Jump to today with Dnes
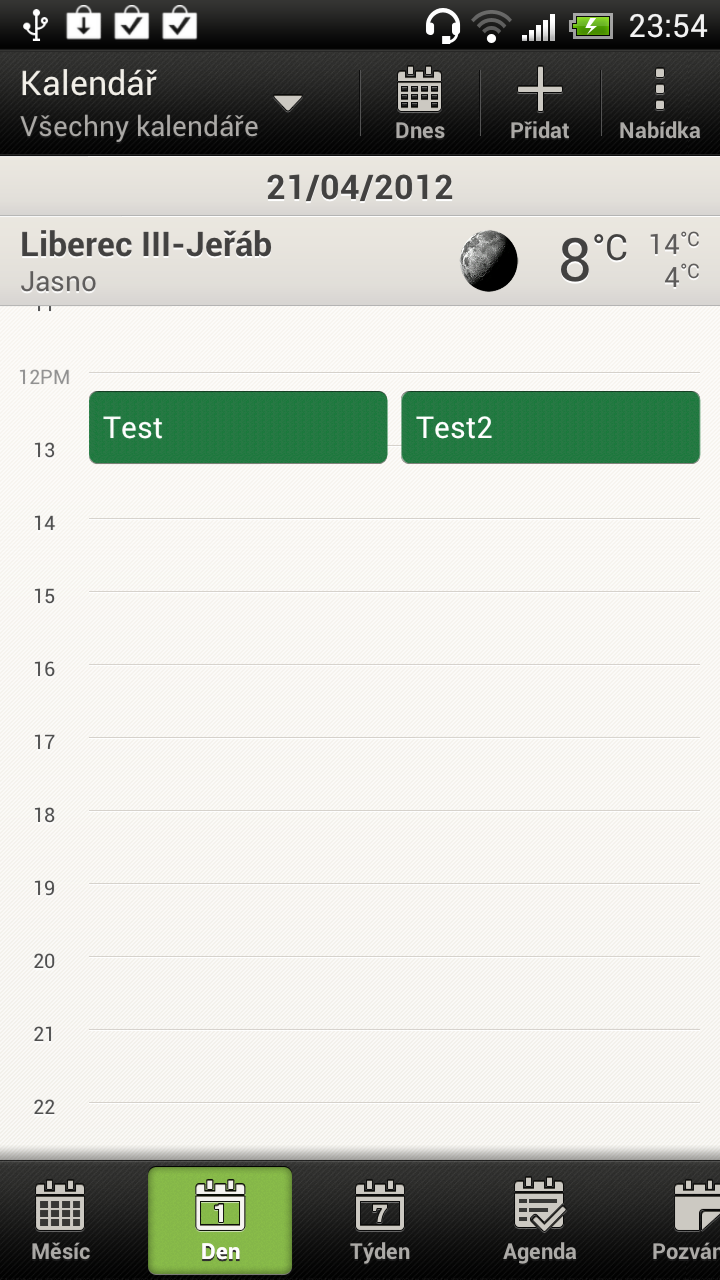This screenshot has height=1280, width=720. click(420, 104)
